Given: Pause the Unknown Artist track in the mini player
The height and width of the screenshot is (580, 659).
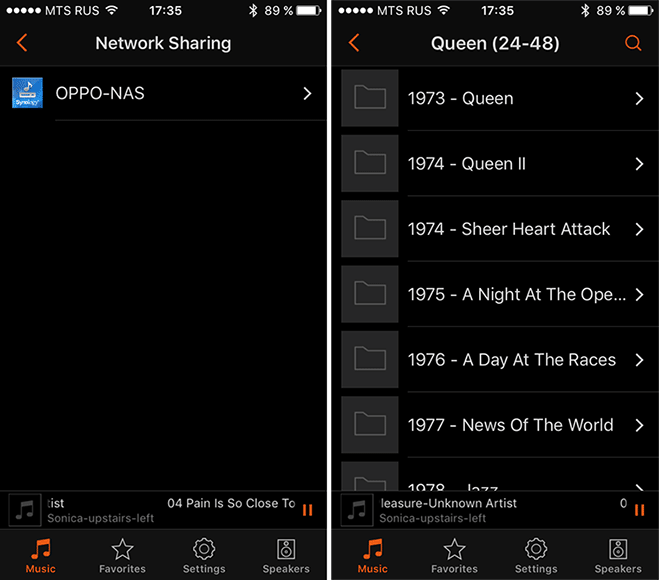Looking at the screenshot, I should 639,510.
